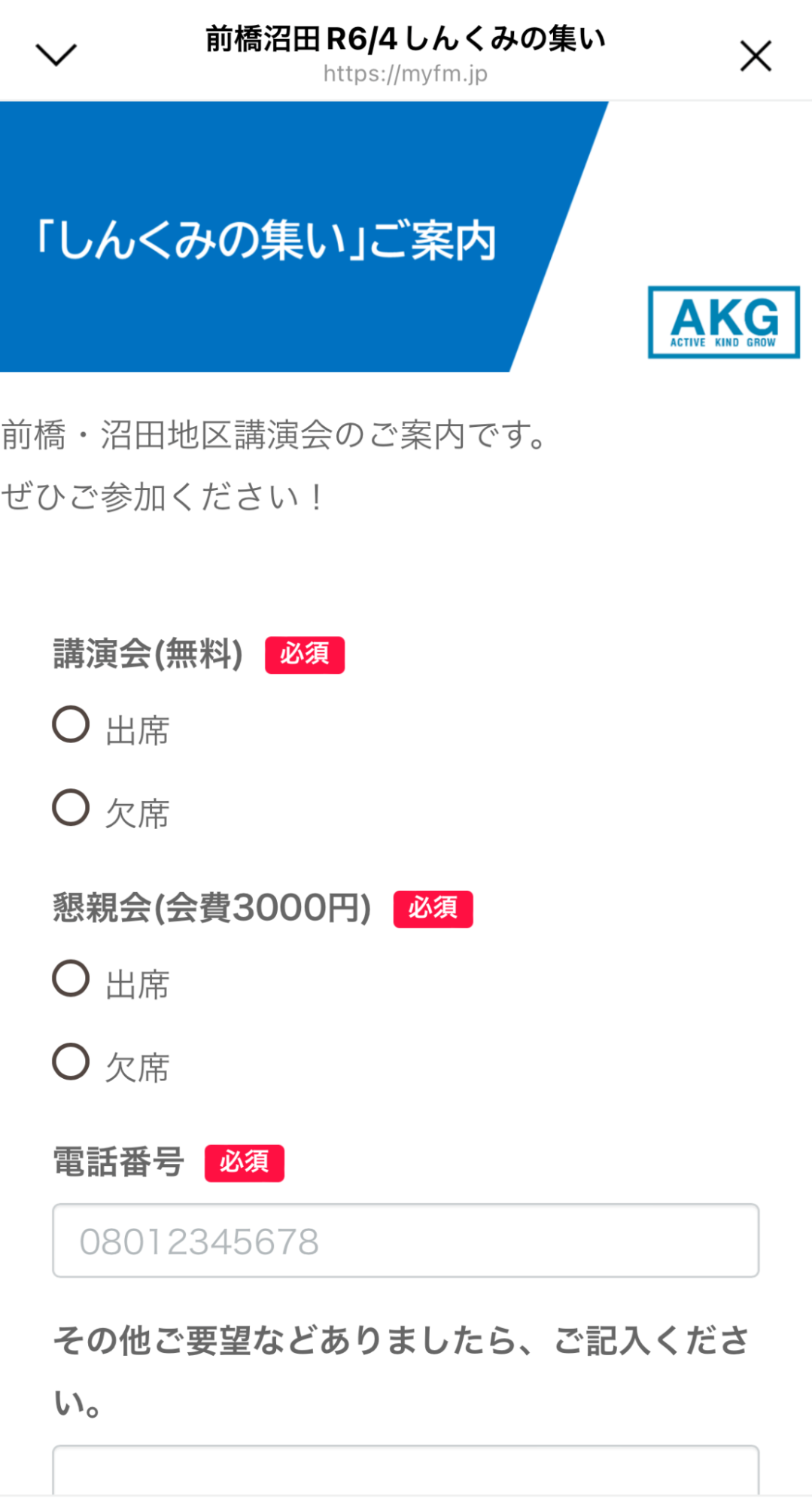Close the 前橋沼田 form sheet
The height and width of the screenshot is (1505, 812).
pos(756,55)
